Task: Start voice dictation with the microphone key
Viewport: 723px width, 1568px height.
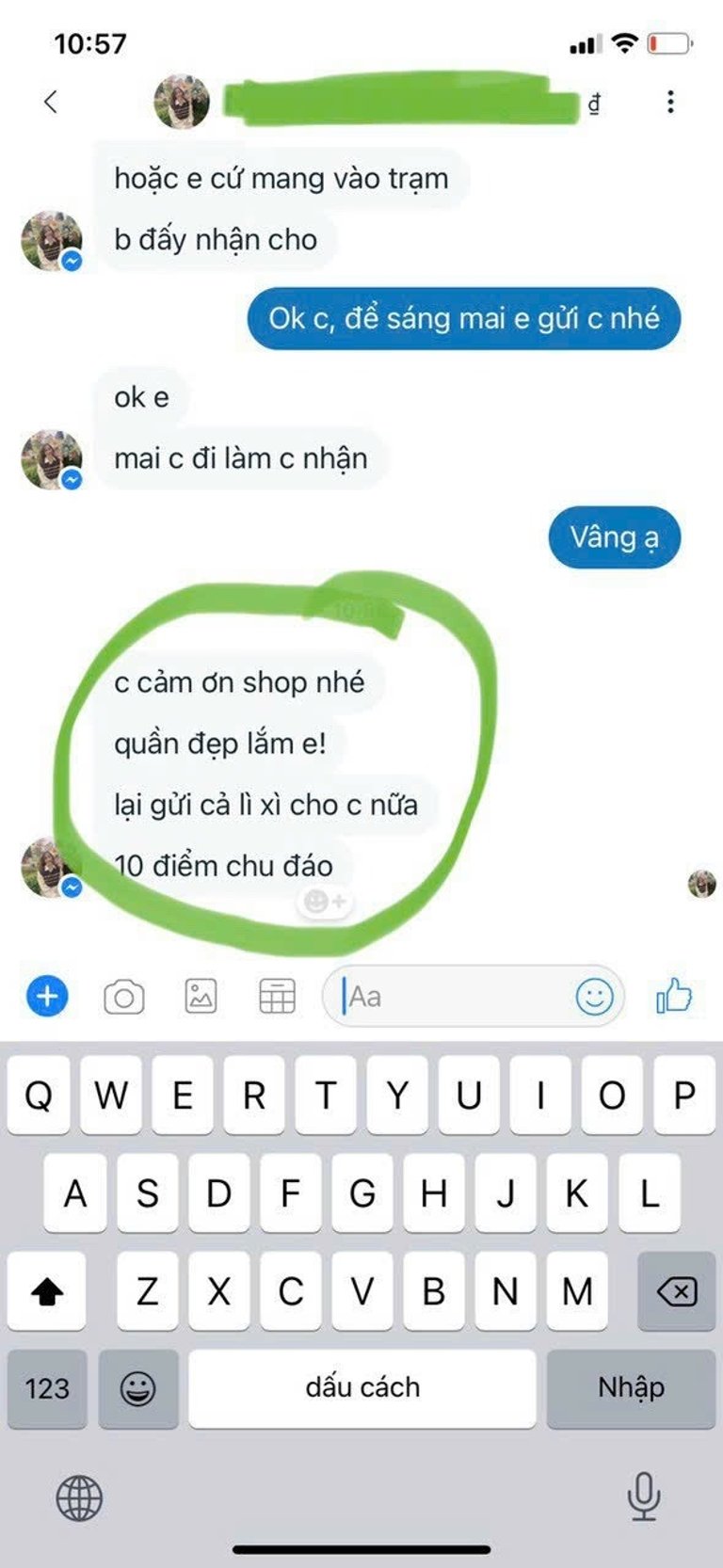Action: pyautogui.click(x=643, y=1496)
